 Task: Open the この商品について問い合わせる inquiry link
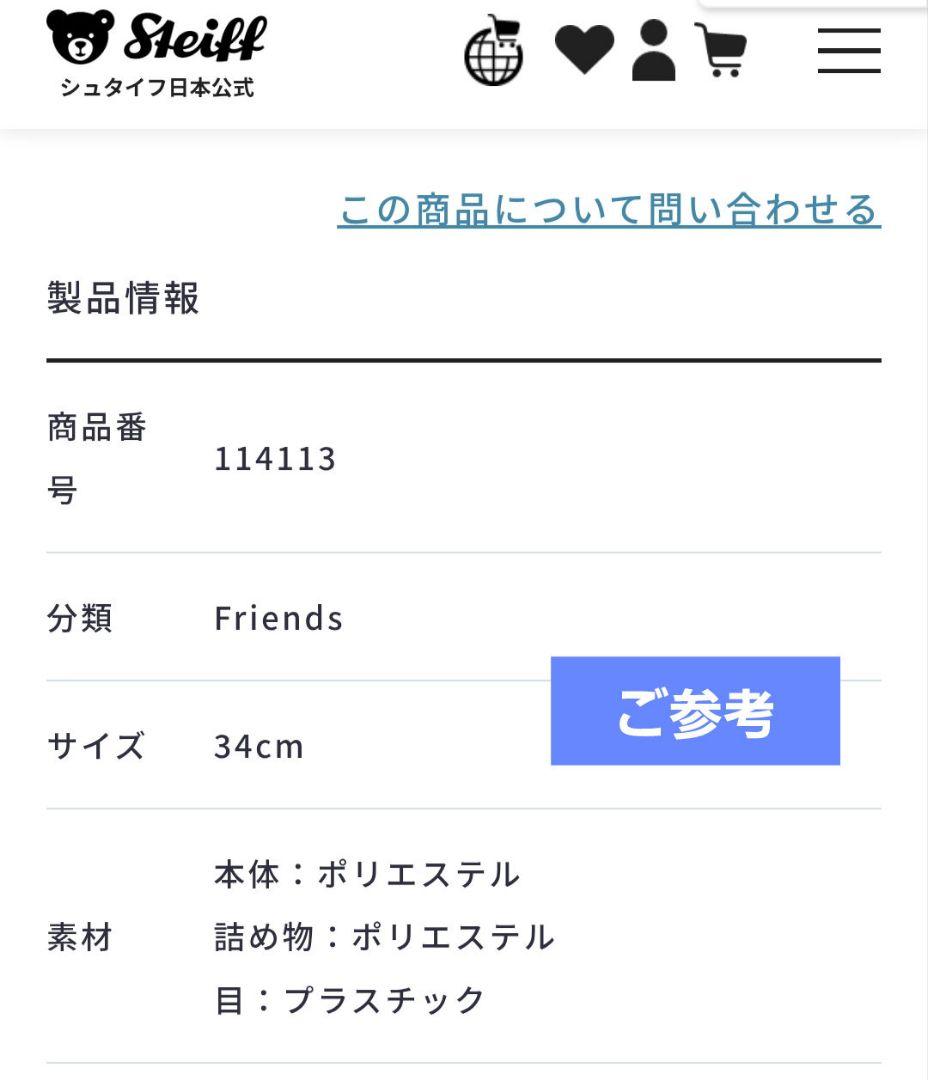(x=610, y=207)
